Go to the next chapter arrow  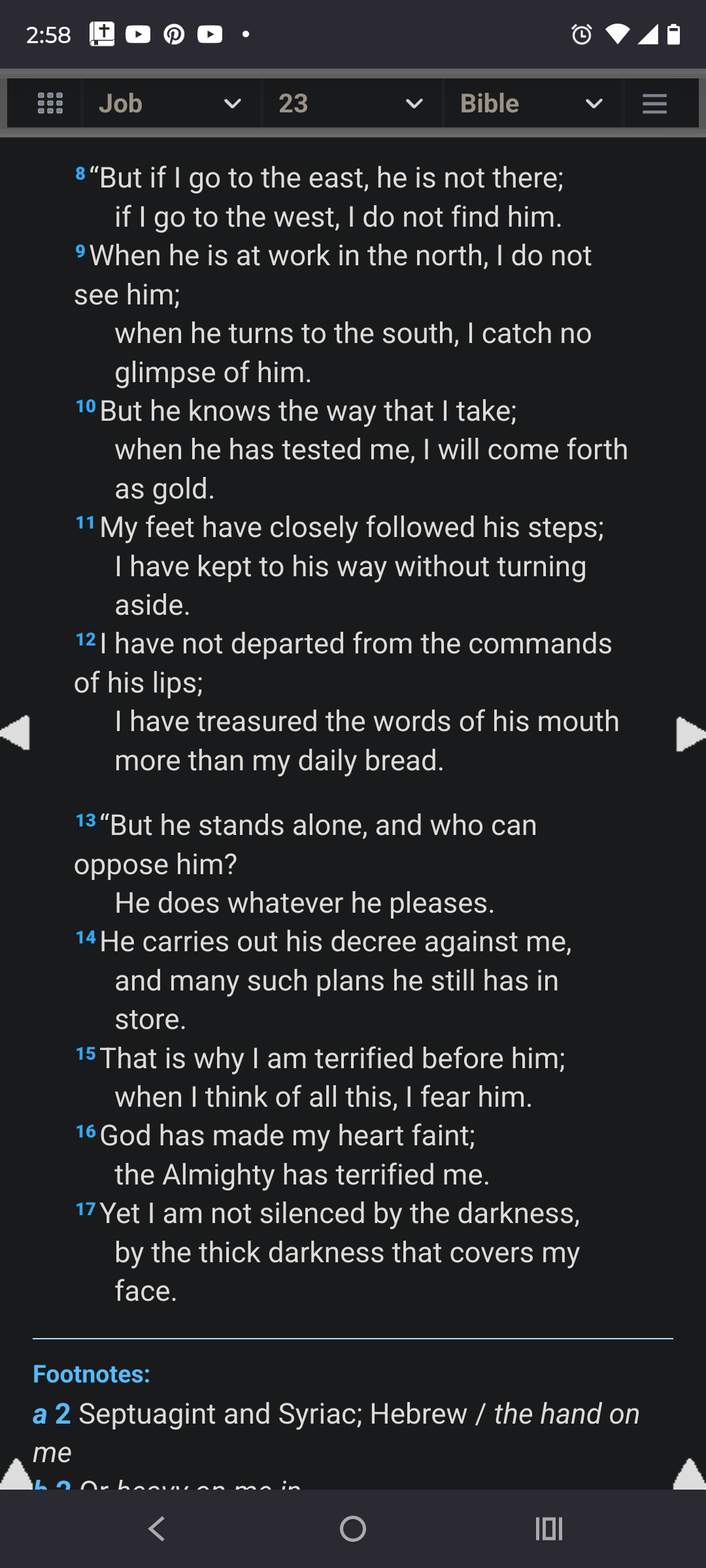pyautogui.click(x=691, y=734)
